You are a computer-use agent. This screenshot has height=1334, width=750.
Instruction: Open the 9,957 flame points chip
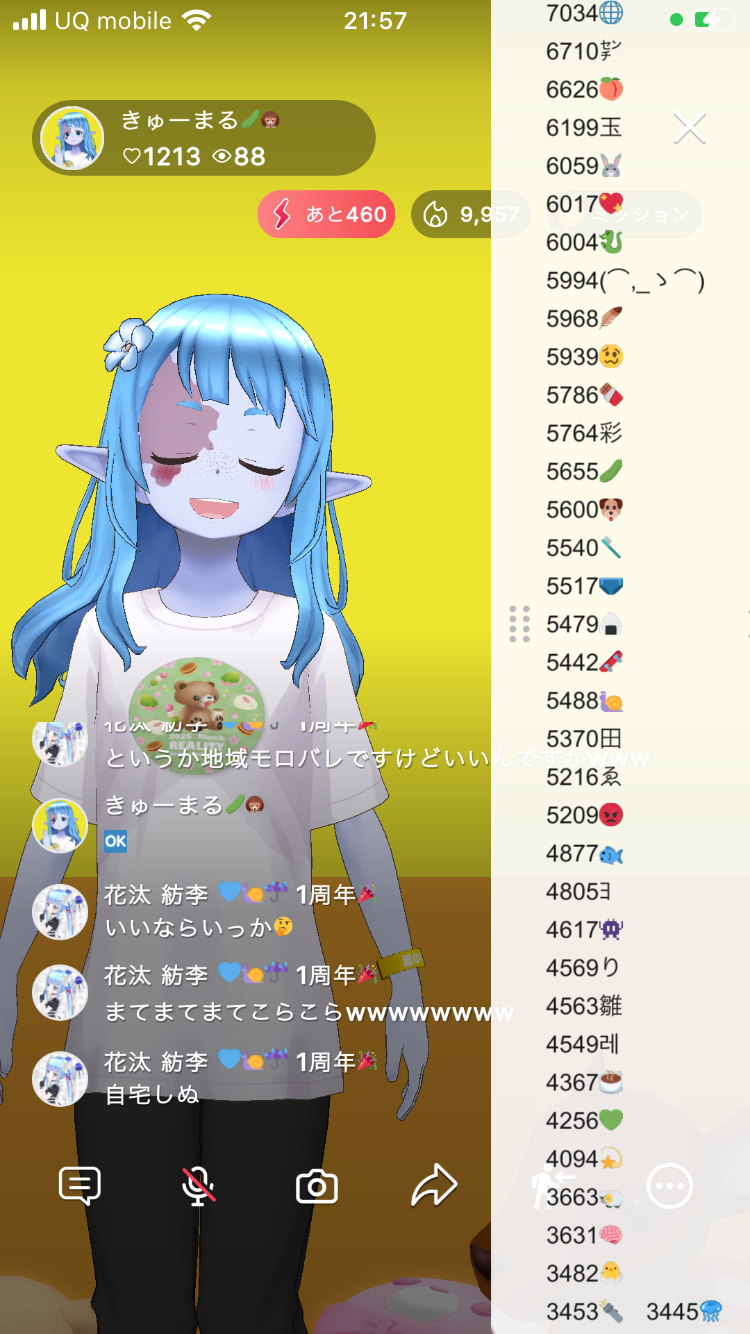coord(470,214)
